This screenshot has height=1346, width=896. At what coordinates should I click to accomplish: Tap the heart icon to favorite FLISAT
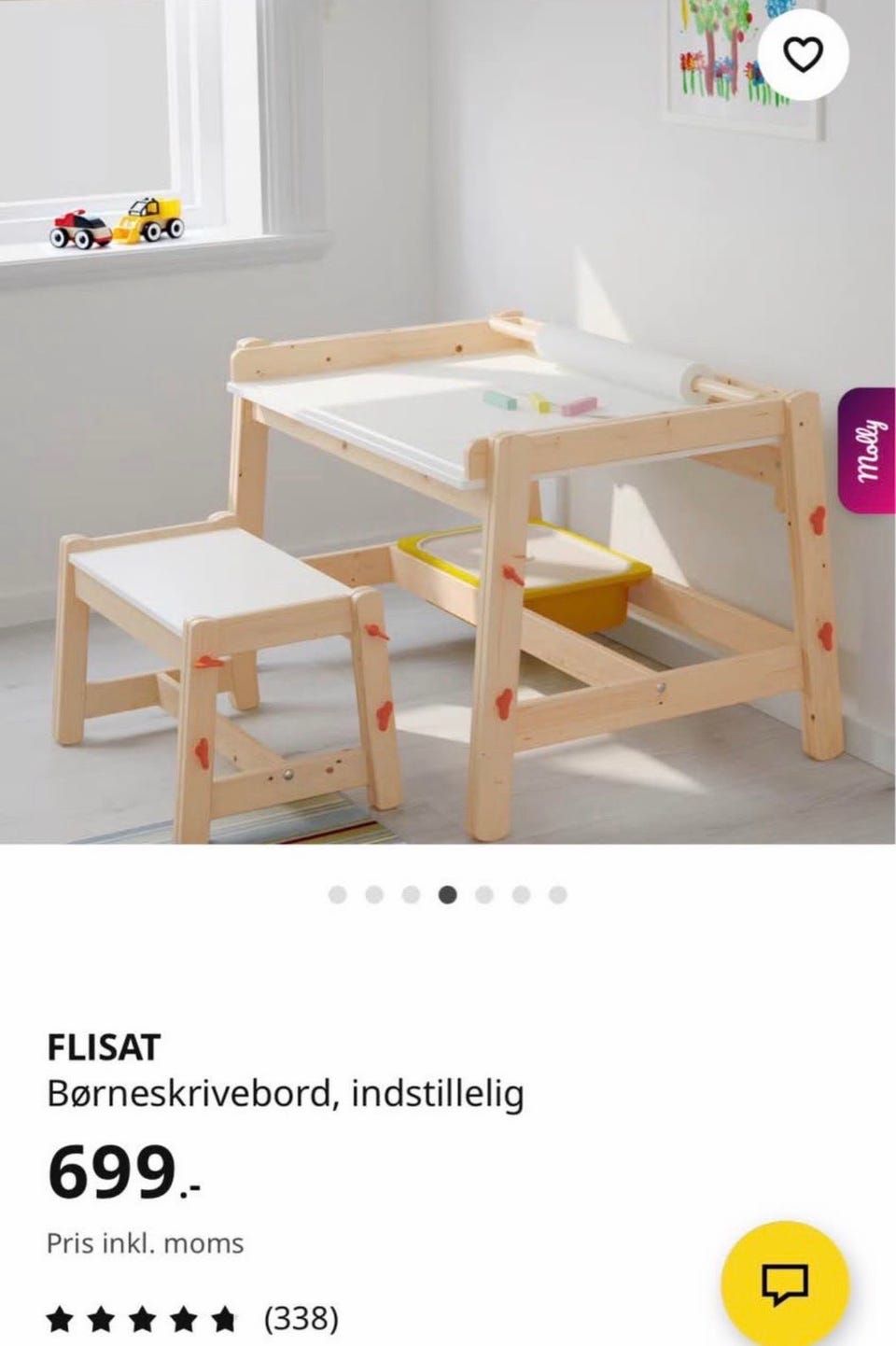coord(803,56)
